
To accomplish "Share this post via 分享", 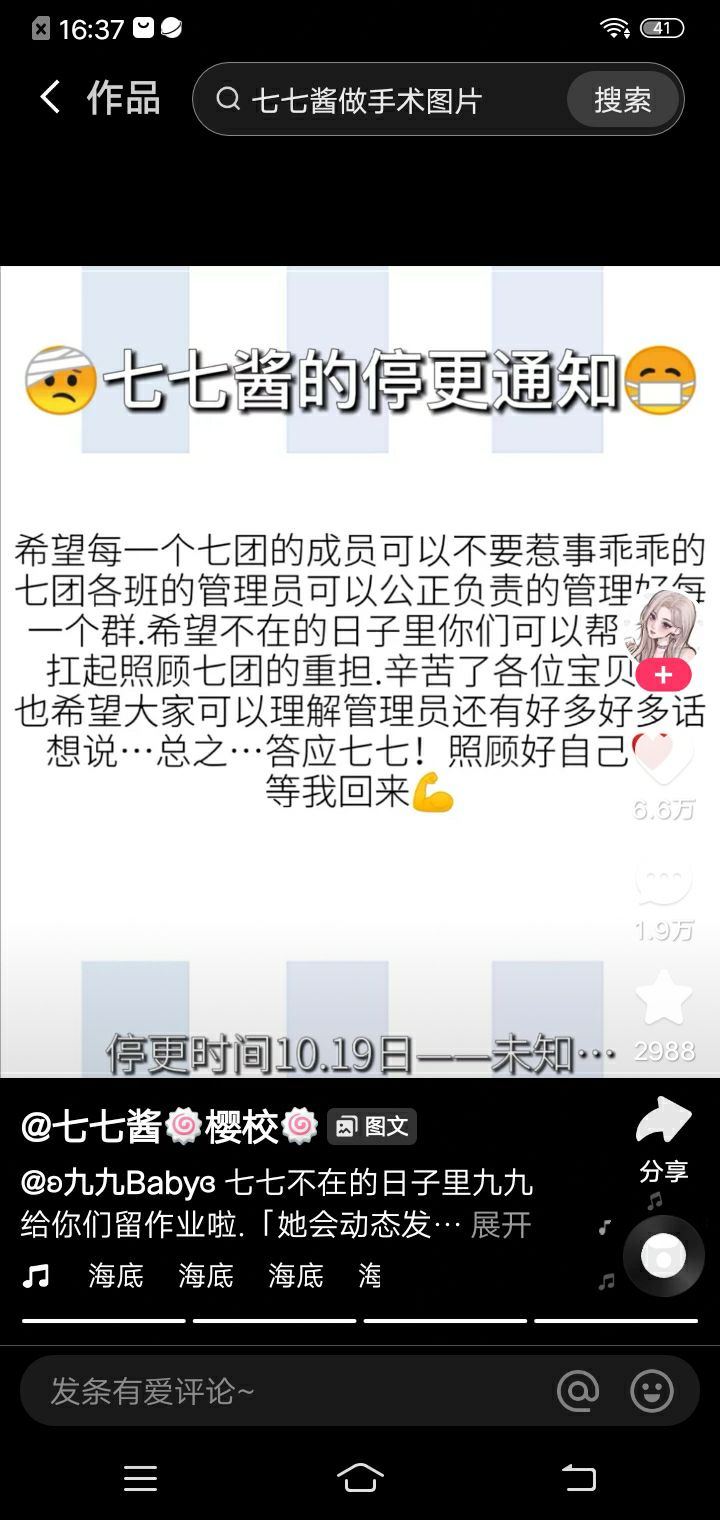I will (x=664, y=1138).
